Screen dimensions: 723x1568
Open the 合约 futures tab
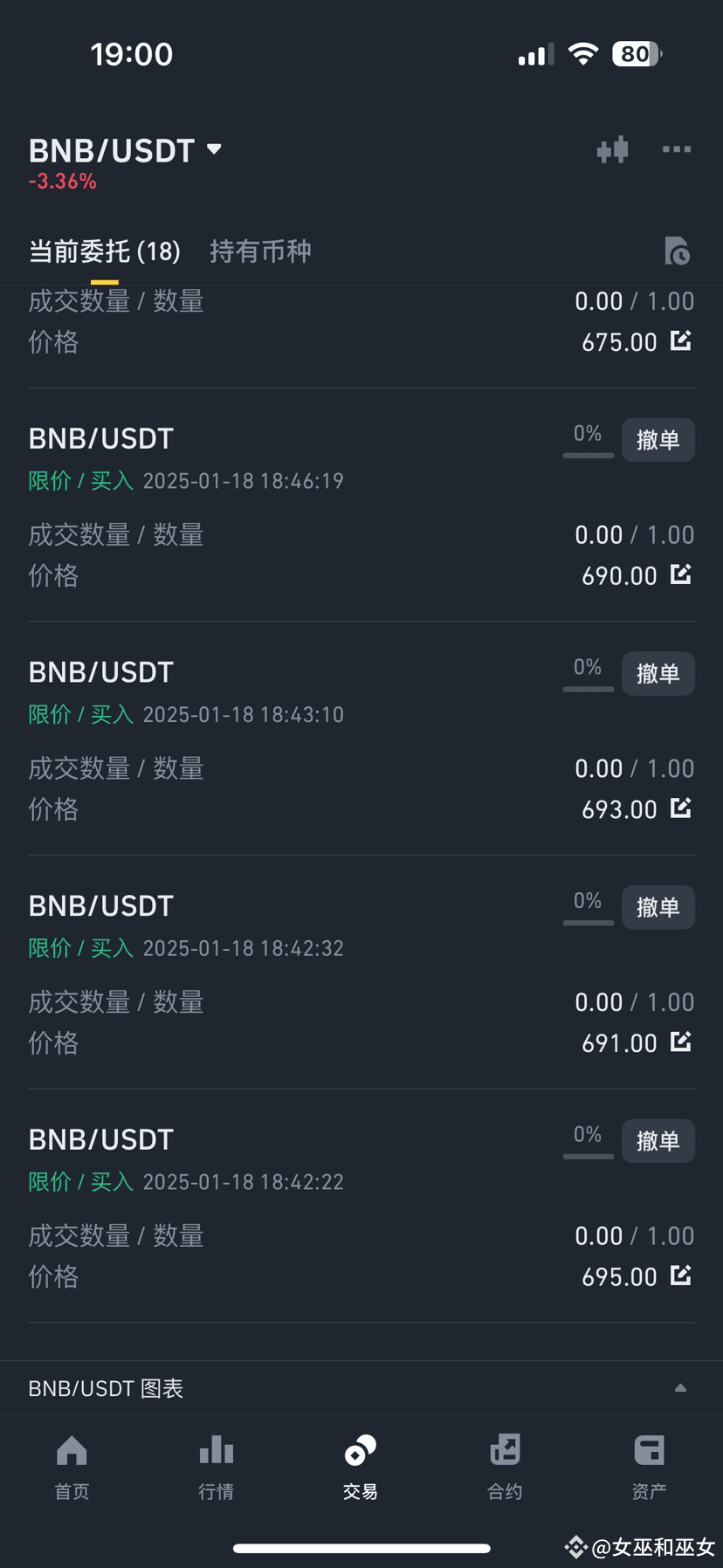click(x=505, y=1467)
